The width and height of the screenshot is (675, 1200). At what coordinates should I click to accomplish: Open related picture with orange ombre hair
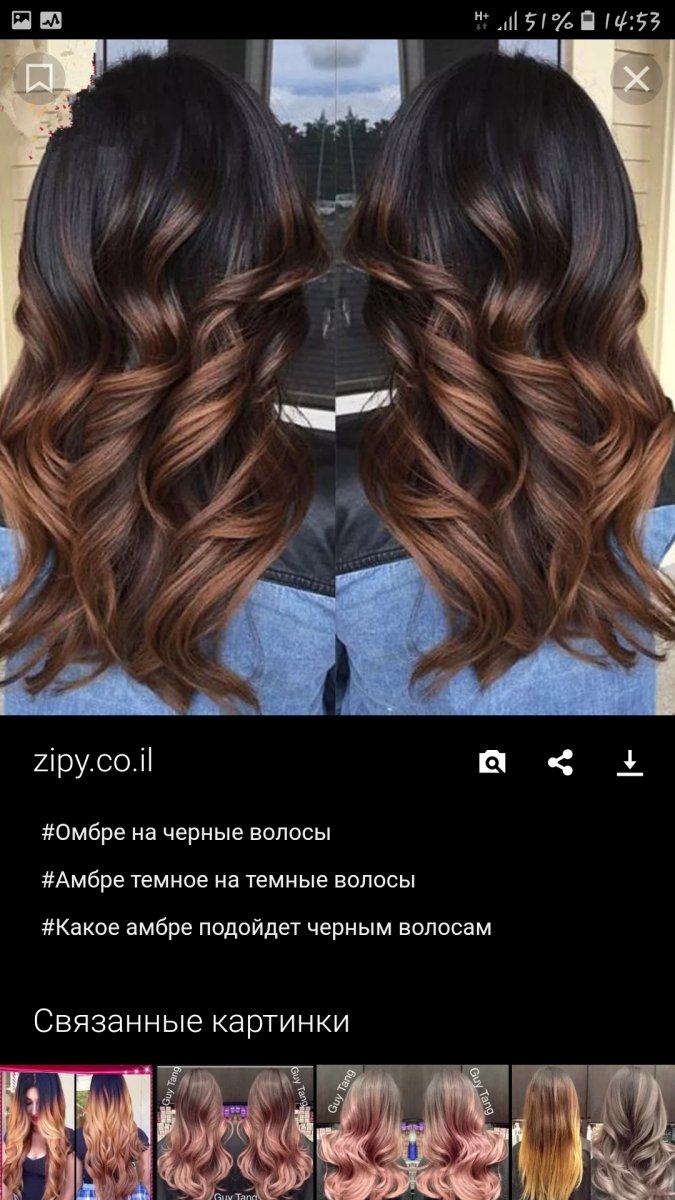click(x=75, y=1132)
